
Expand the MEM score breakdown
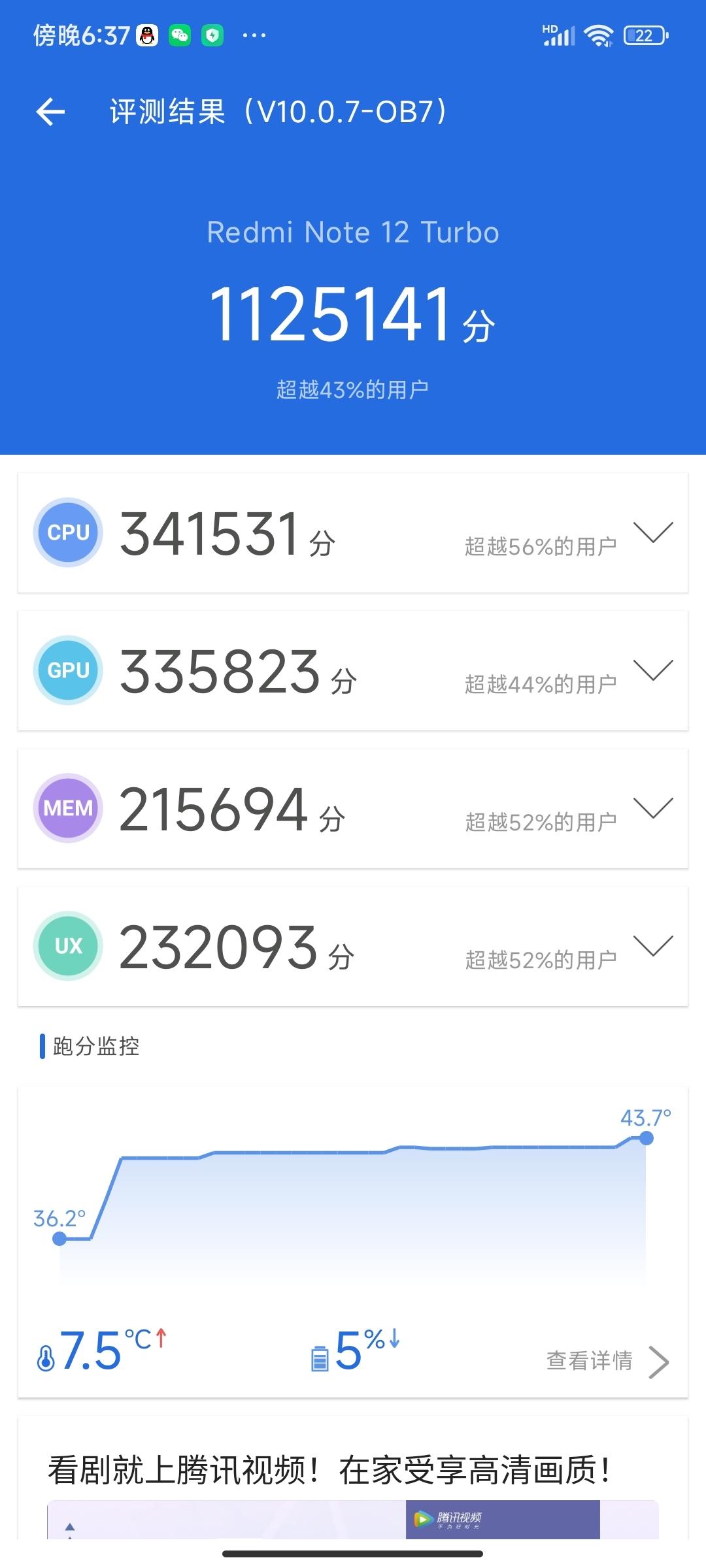click(x=653, y=808)
